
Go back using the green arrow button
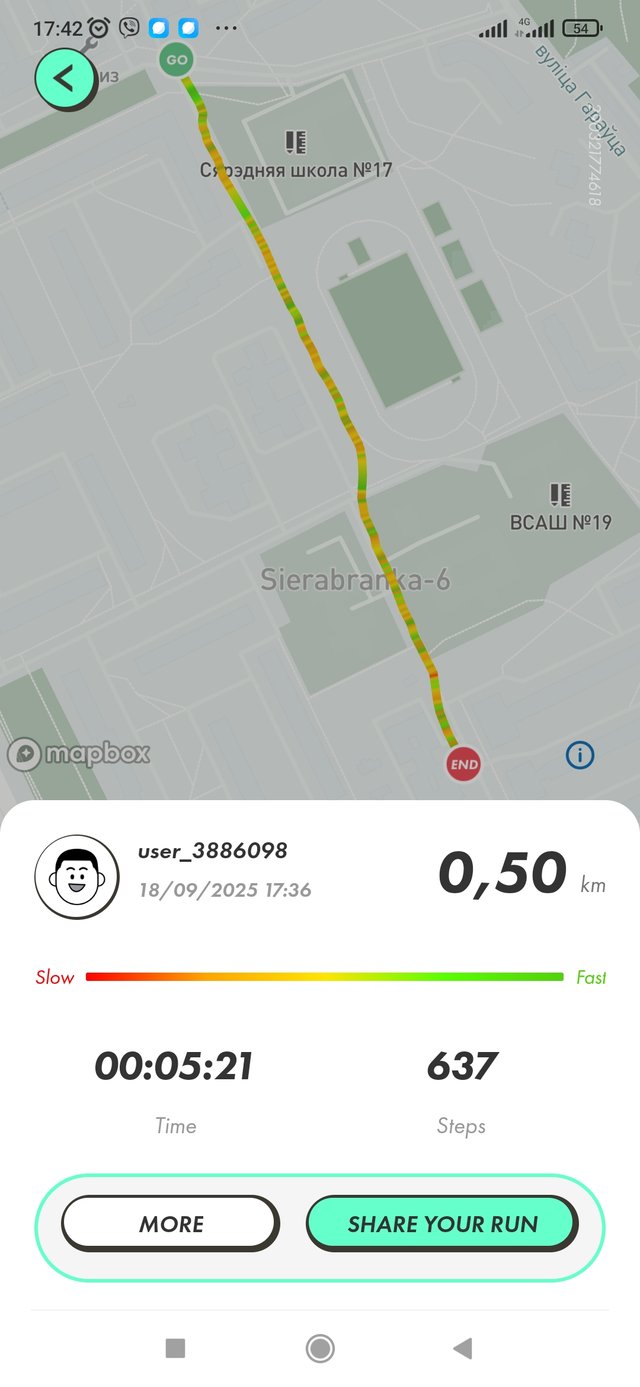[x=65, y=78]
